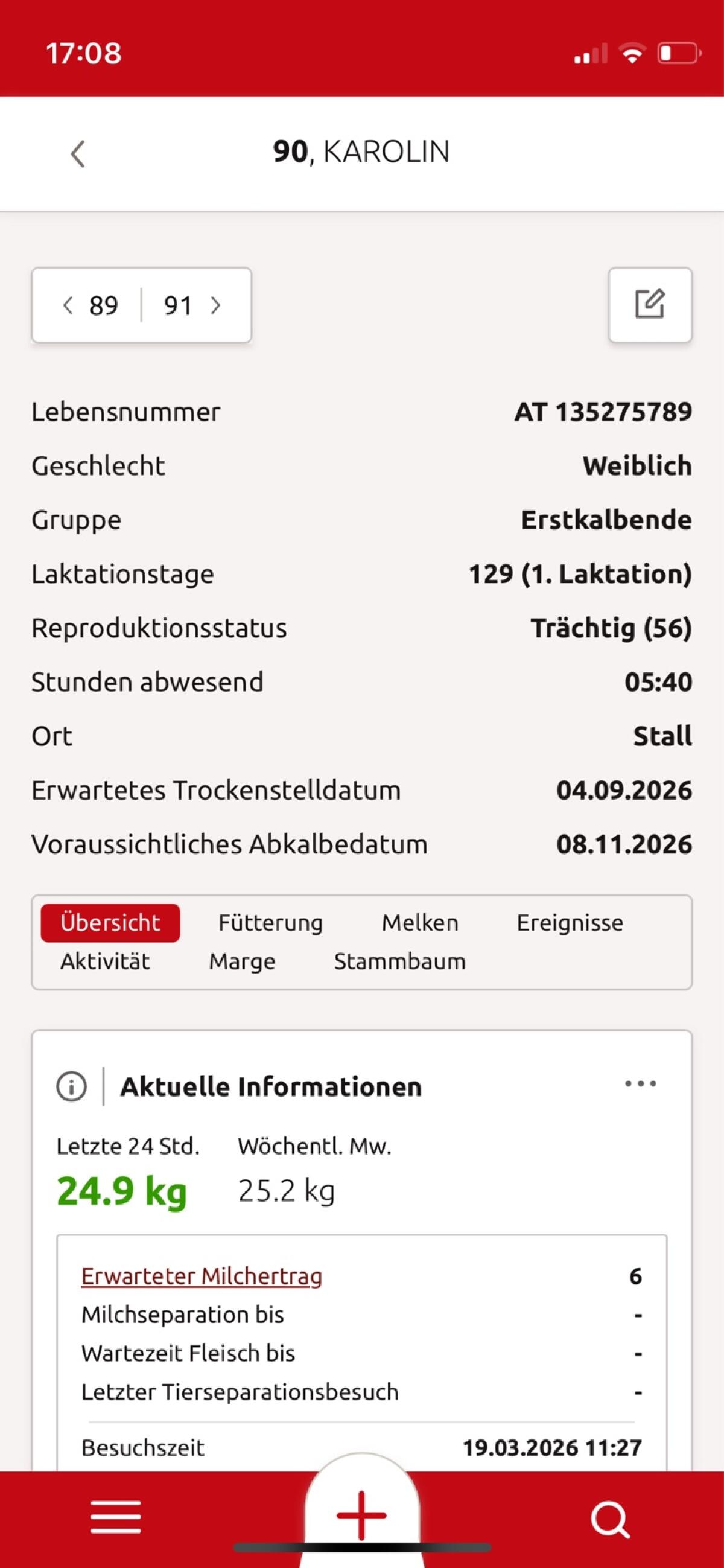Show info for Aktuelle Informationen
The width and height of the screenshot is (724, 1568).
[72, 1086]
